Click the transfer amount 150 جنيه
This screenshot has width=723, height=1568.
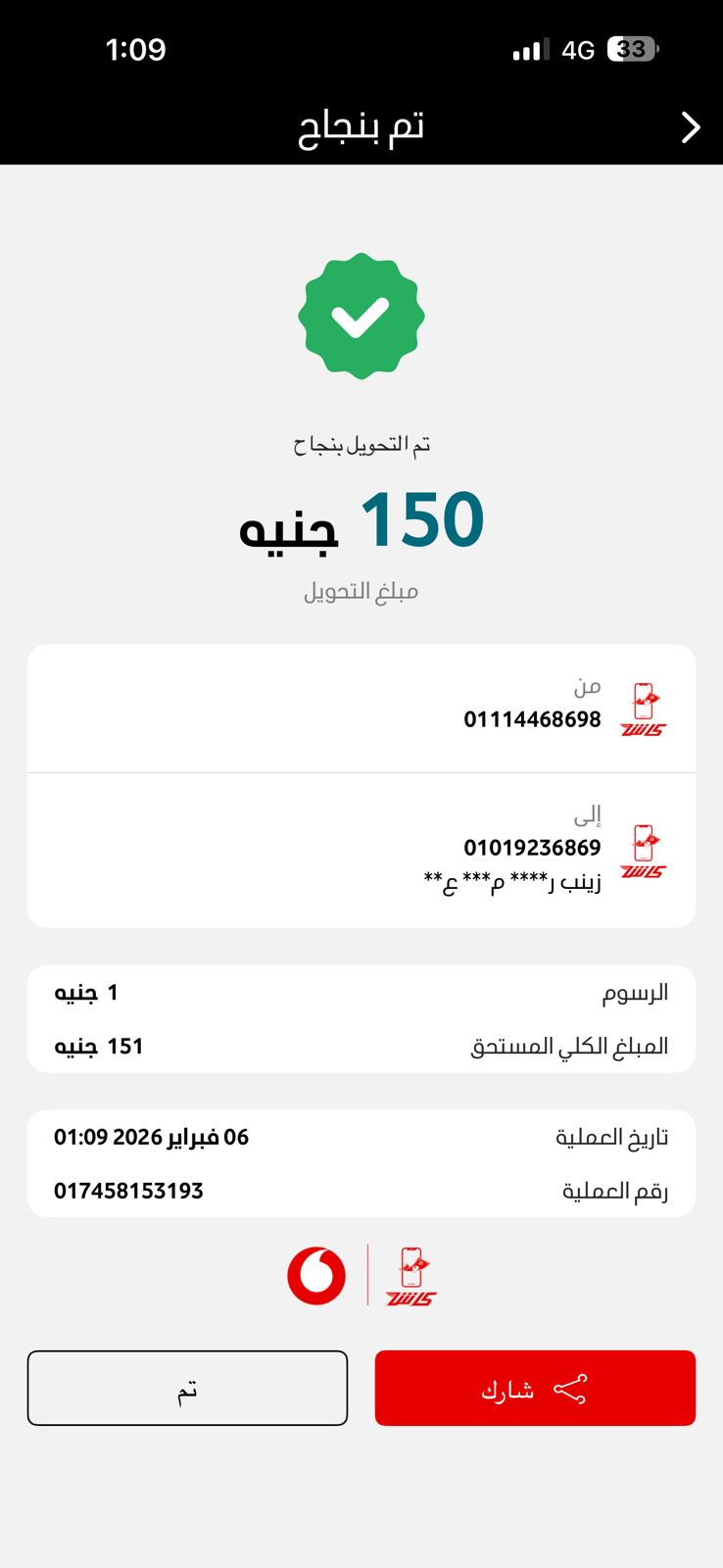tap(361, 521)
